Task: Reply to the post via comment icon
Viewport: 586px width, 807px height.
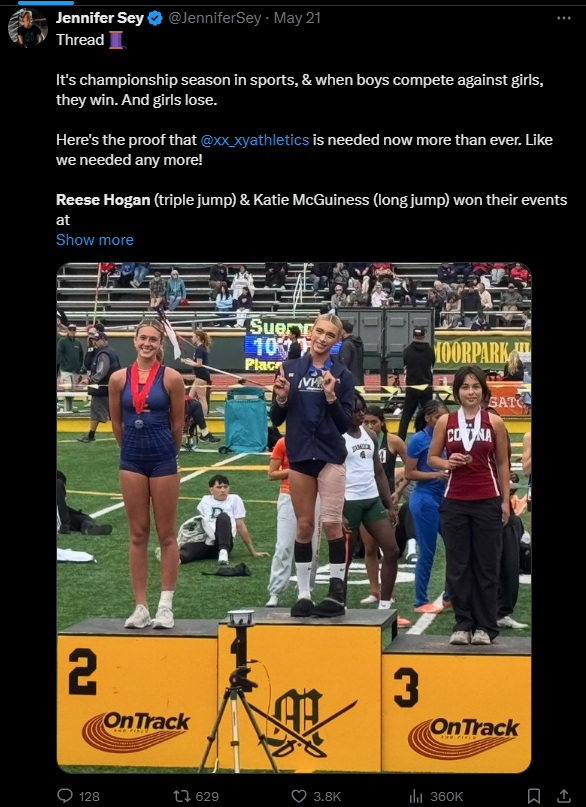Action: 78,796
